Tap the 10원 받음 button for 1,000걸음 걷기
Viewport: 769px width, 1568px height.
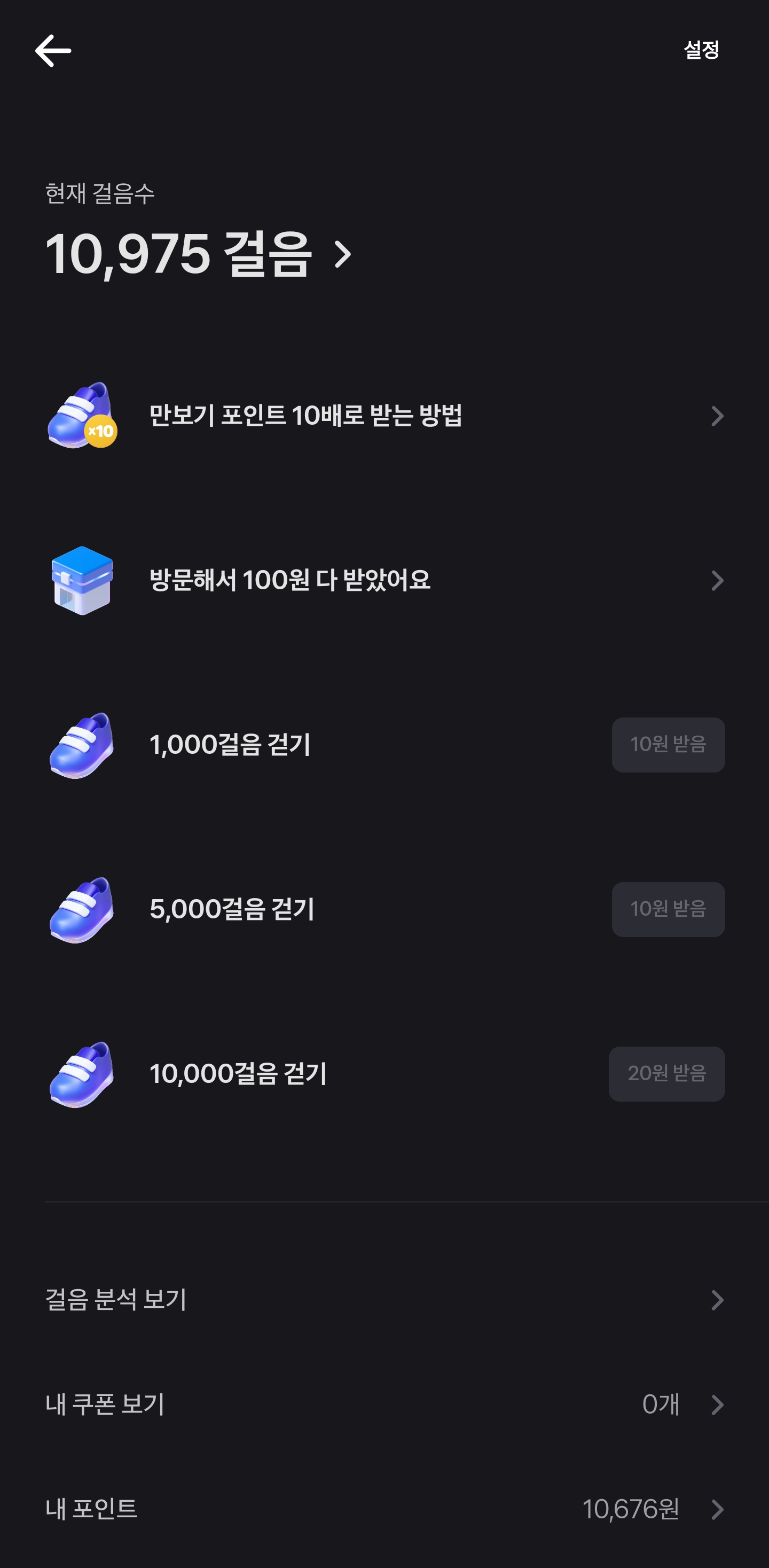pyautogui.click(x=668, y=744)
